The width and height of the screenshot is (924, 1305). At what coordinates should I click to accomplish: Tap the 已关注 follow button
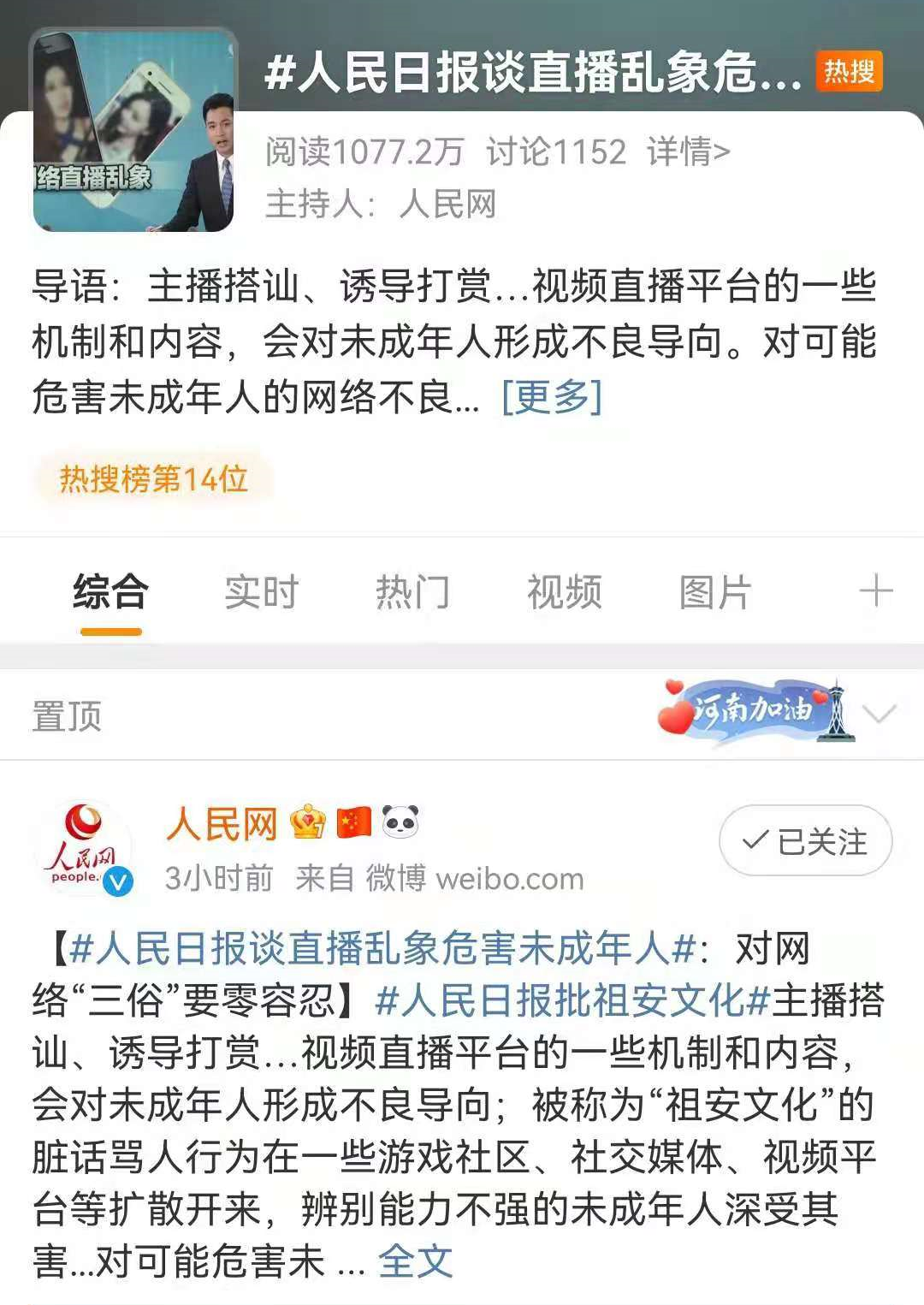point(805,841)
